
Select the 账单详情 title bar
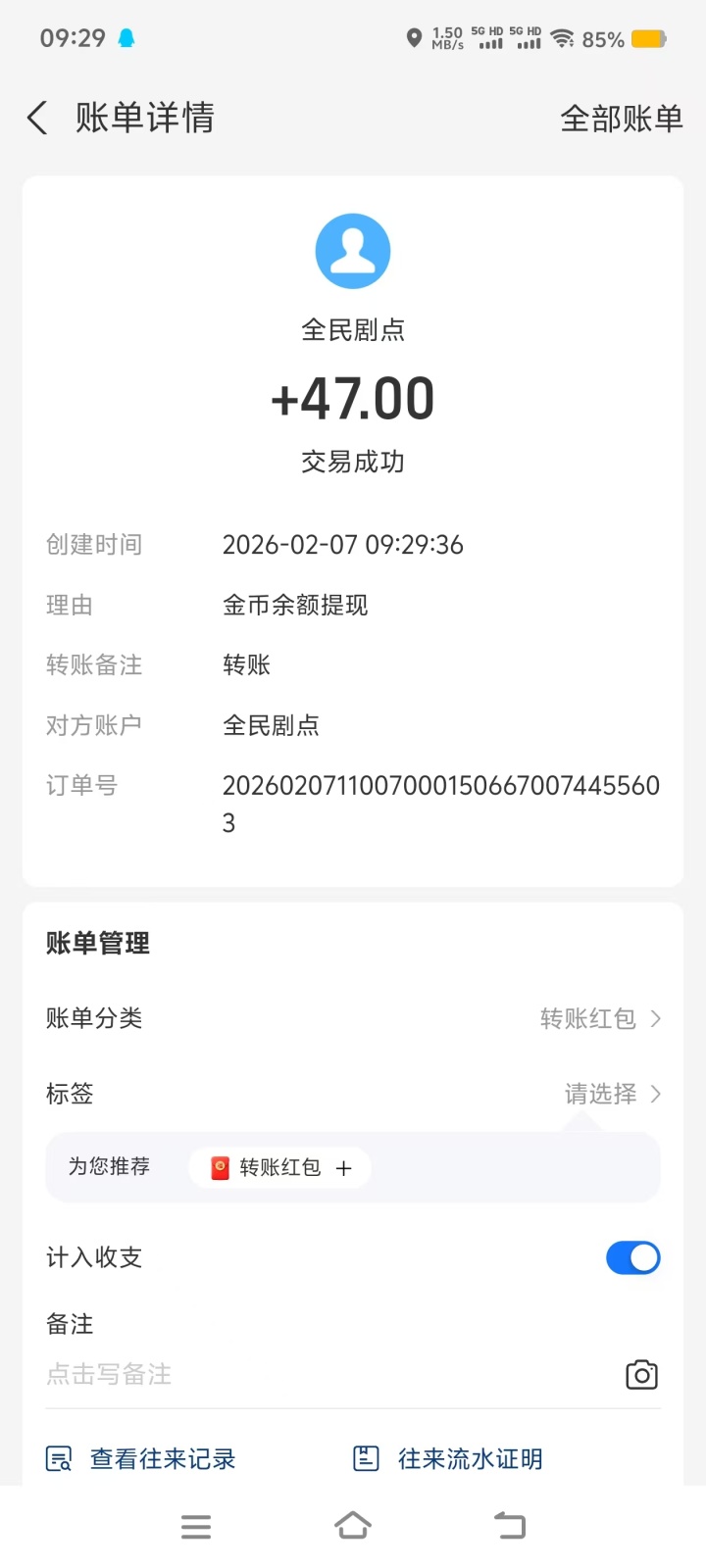[143, 118]
